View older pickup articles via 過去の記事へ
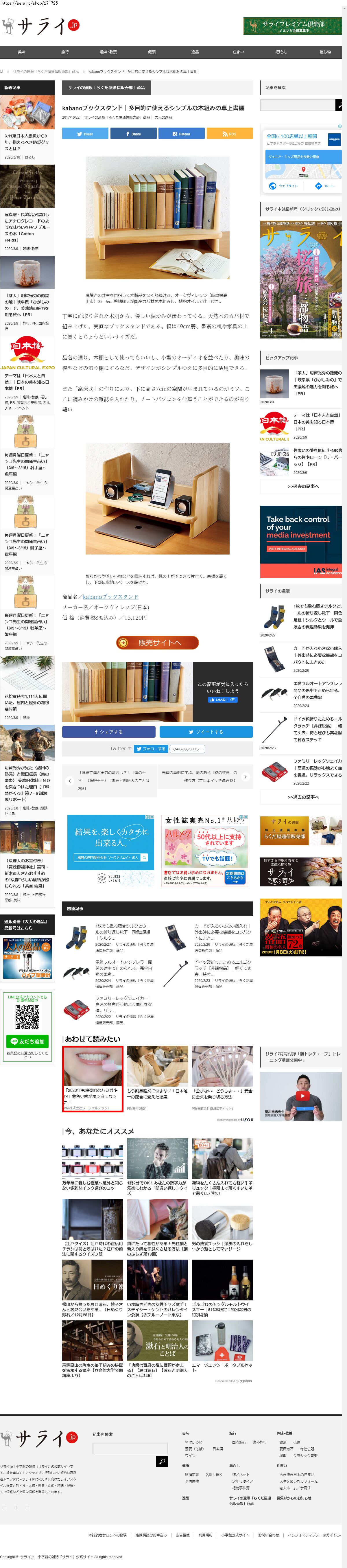Viewport: 347px width, 1568px height. 303,486
